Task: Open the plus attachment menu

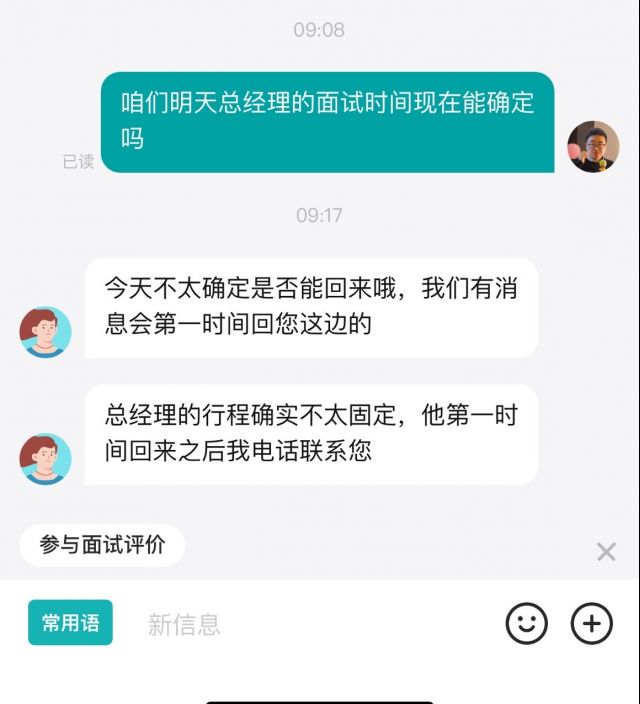Action: 591,623
